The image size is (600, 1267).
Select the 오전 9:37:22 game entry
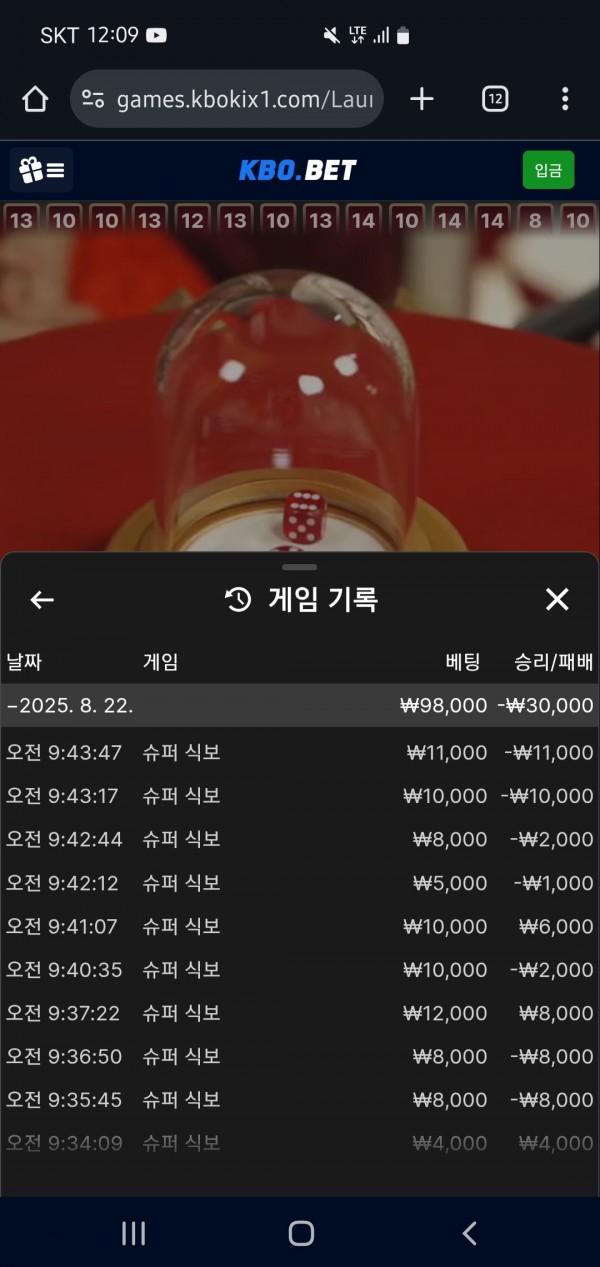[x=300, y=1013]
